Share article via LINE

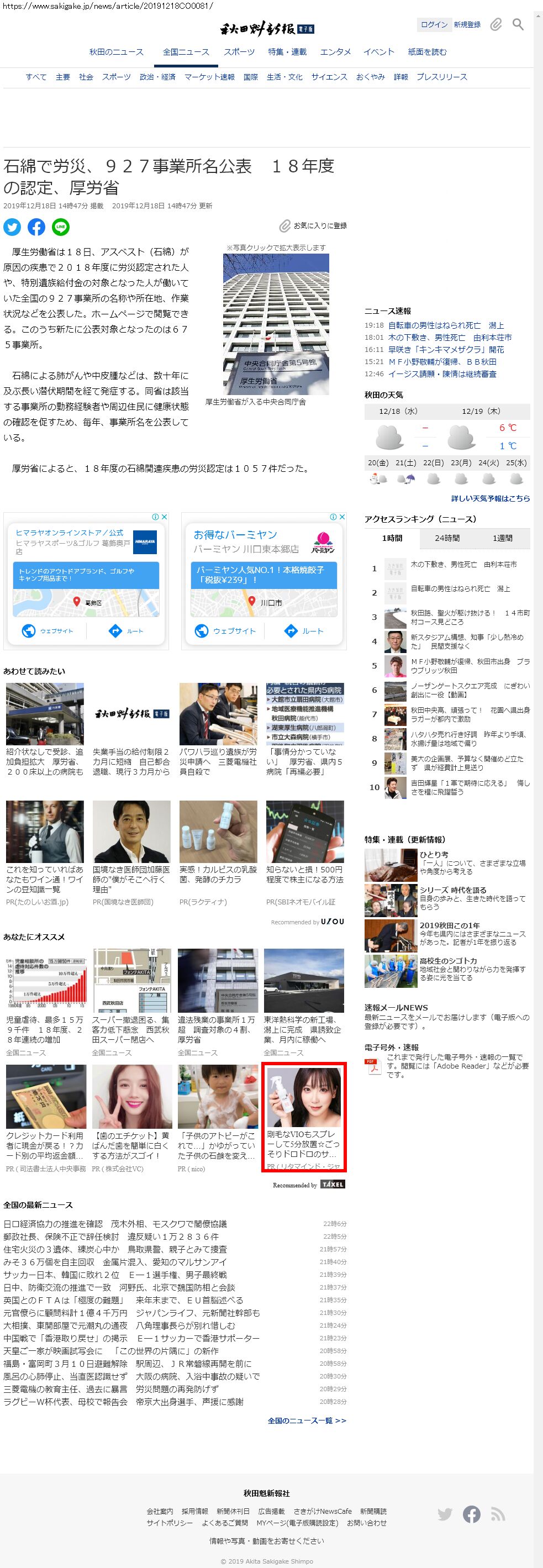click(60, 227)
